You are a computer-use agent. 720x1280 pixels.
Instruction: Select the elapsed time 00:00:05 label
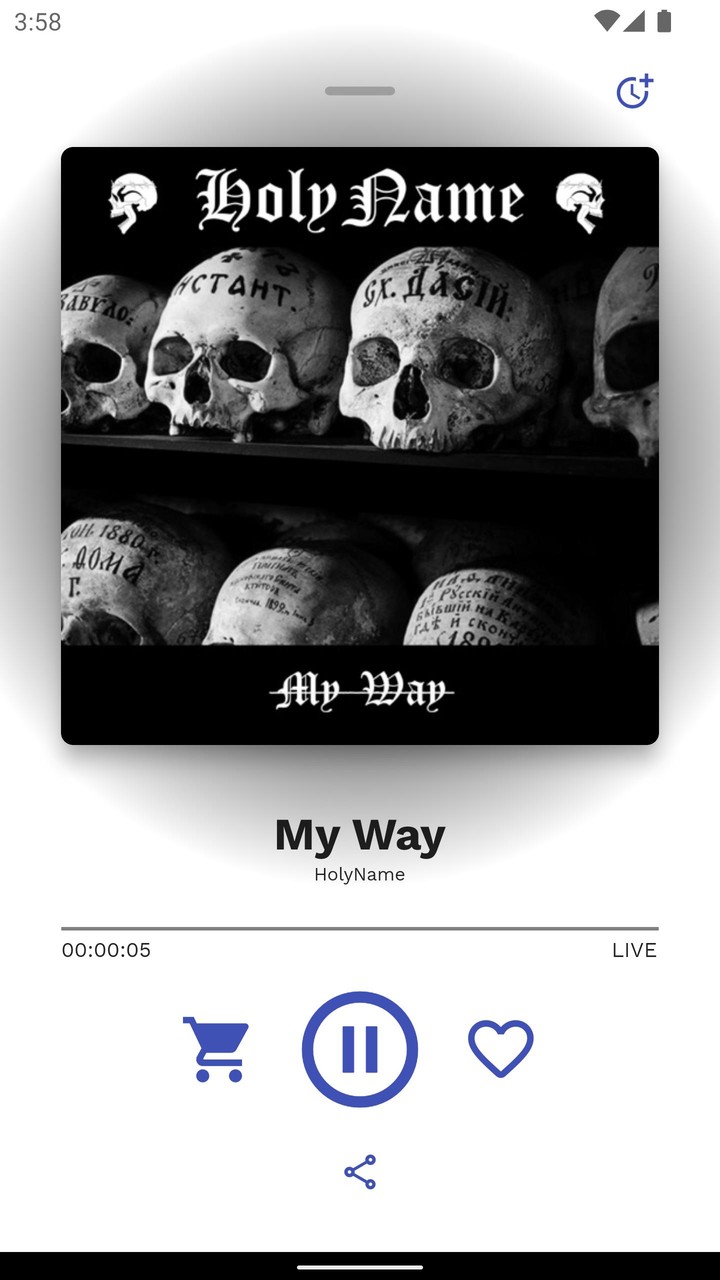point(105,950)
